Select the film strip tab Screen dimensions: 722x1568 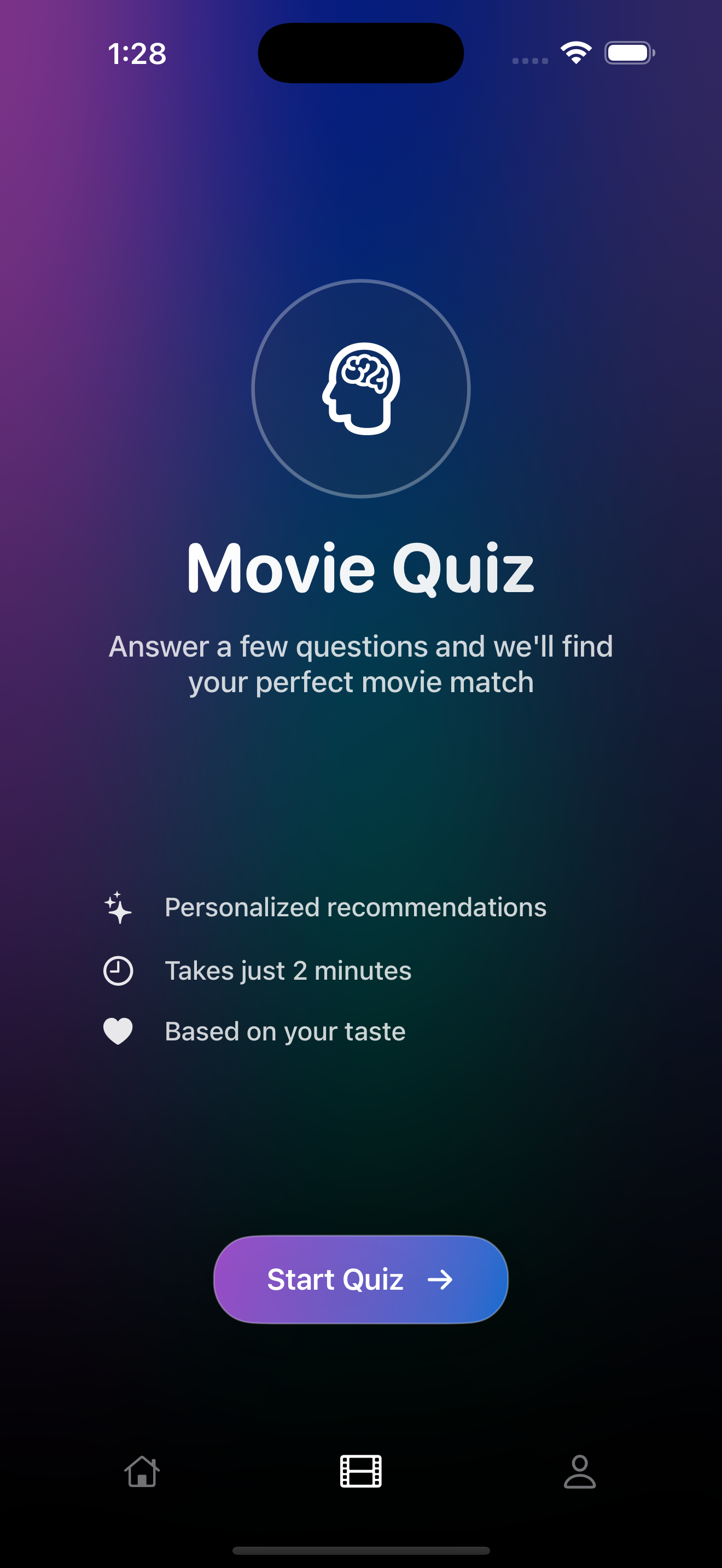[x=360, y=1472]
